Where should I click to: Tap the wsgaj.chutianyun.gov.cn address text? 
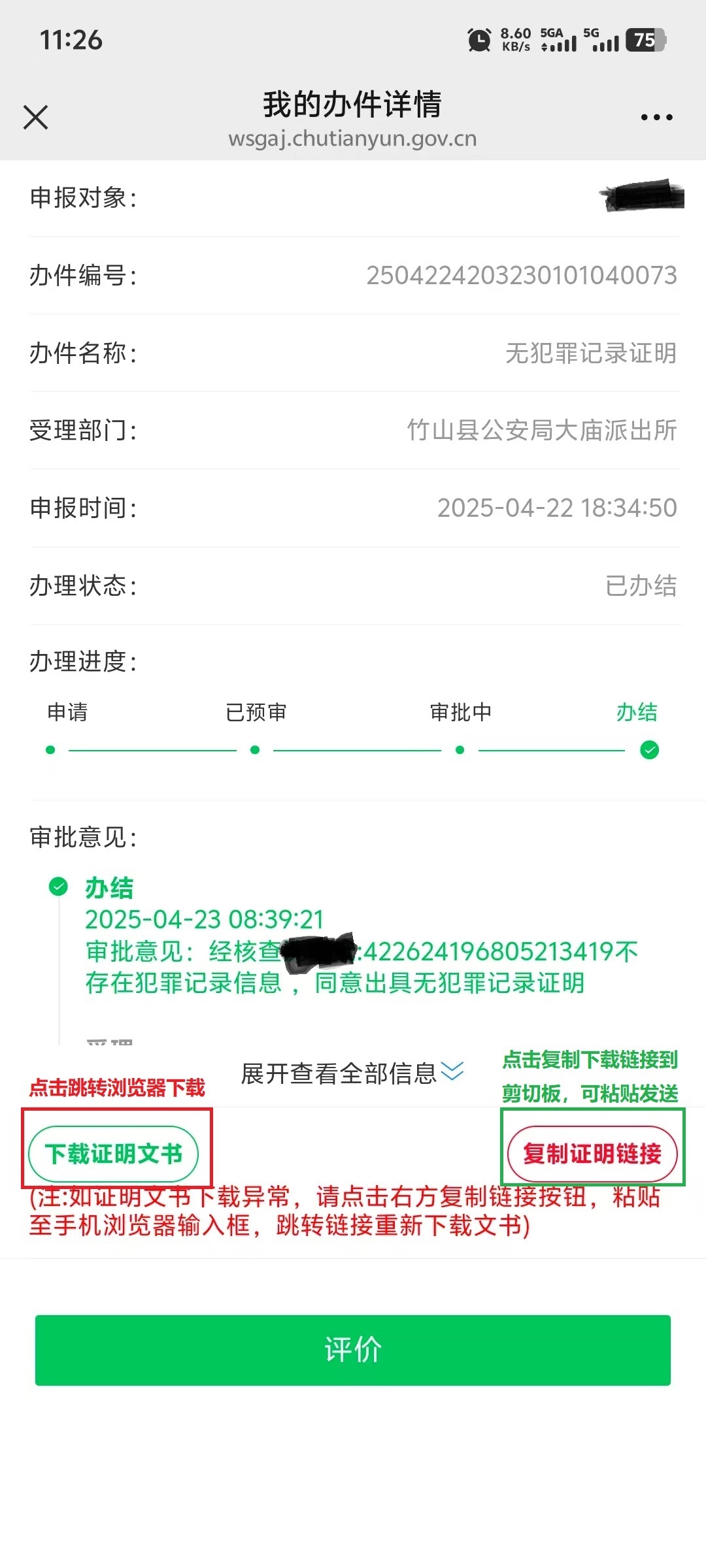tap(352, 139)
